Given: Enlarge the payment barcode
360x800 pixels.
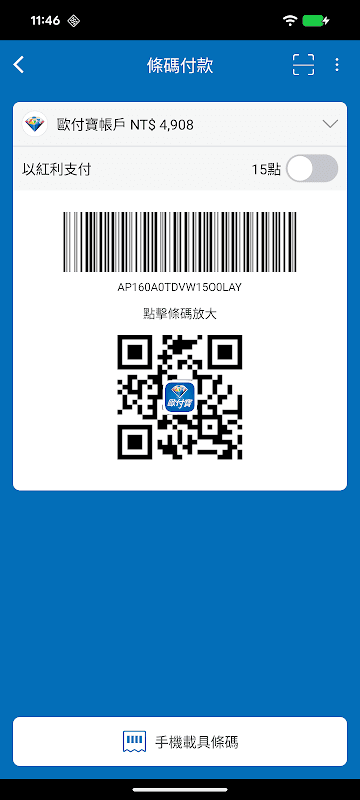Looking at the screenshot, I should [x=179, y=242].
